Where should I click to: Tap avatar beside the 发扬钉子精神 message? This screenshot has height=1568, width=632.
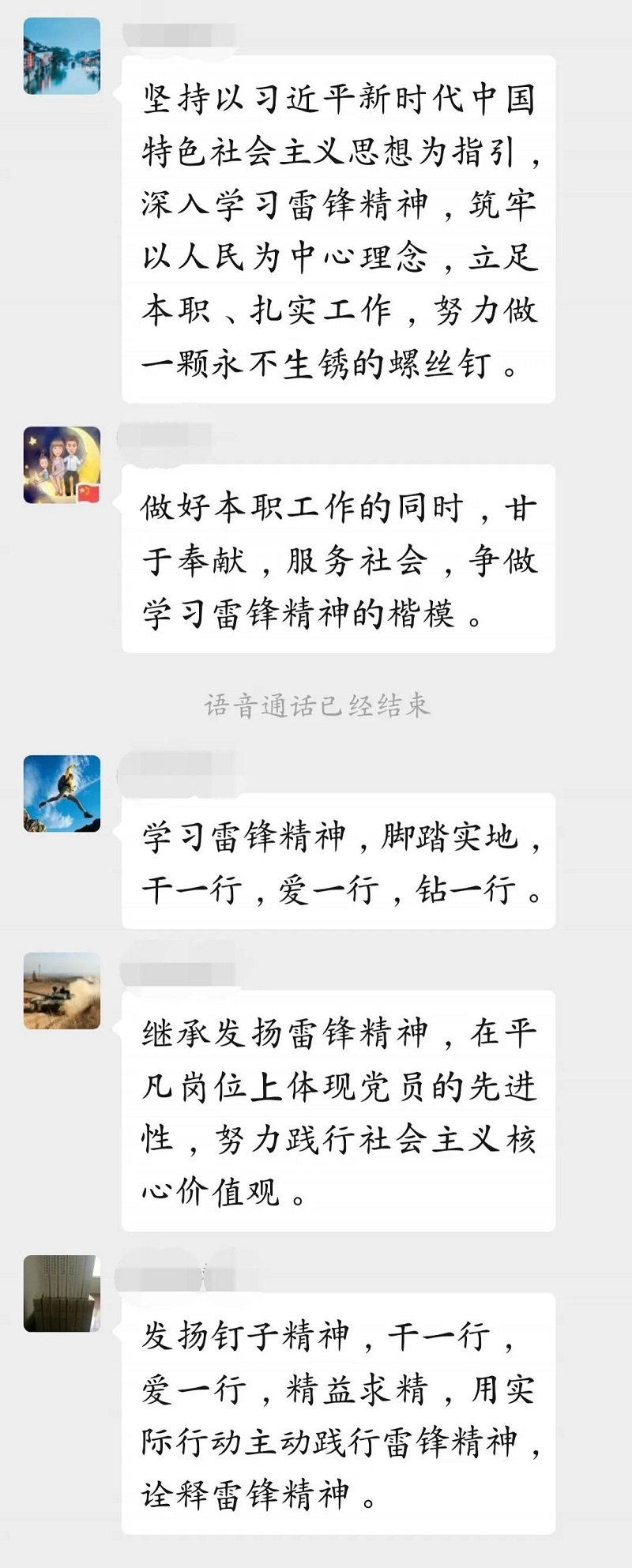[x=62, y=1293]
